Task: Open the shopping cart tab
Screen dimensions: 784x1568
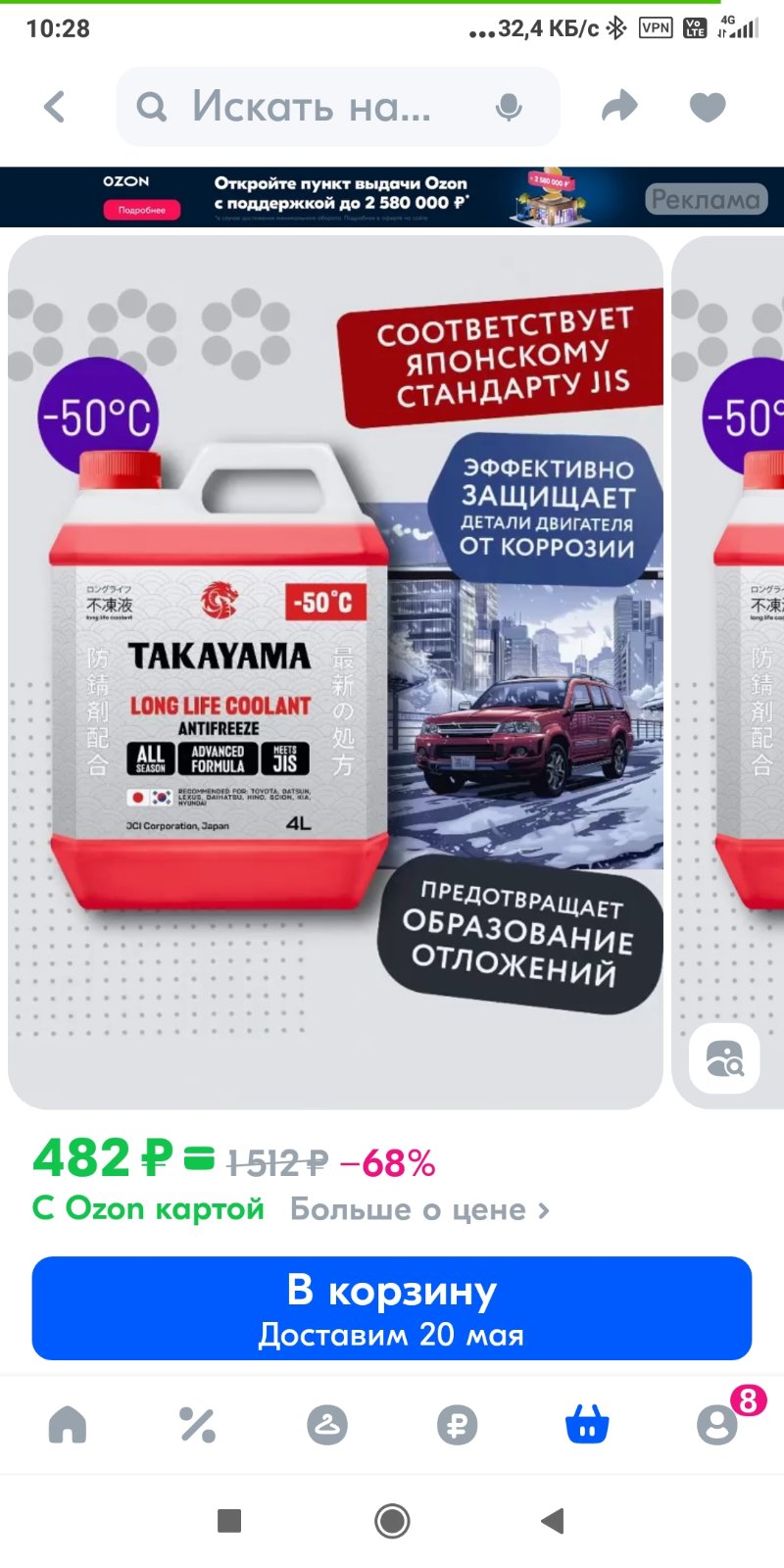Action: coord(587,1424)
